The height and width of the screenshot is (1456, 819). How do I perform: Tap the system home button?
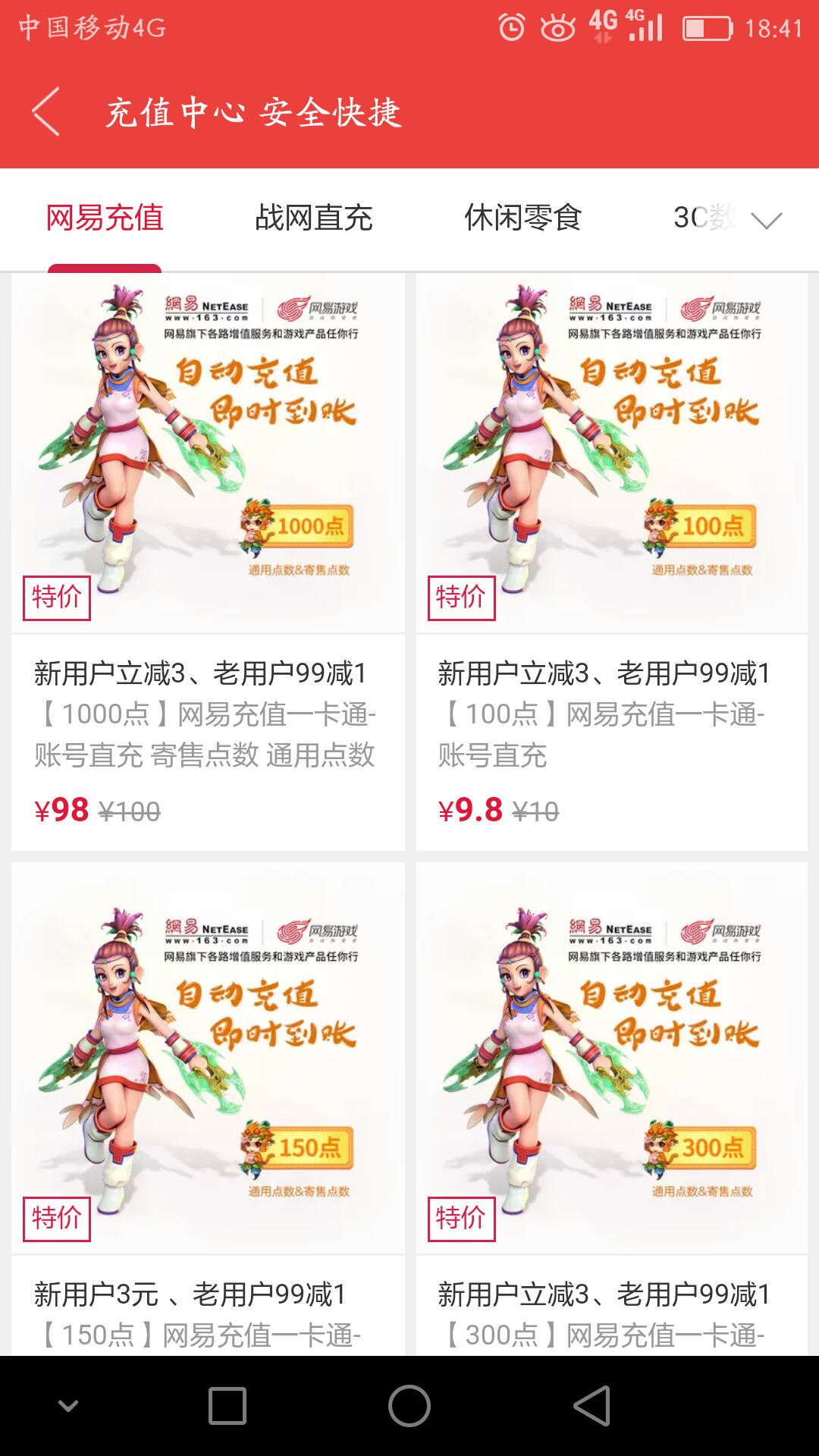[x=409, y=1406]
